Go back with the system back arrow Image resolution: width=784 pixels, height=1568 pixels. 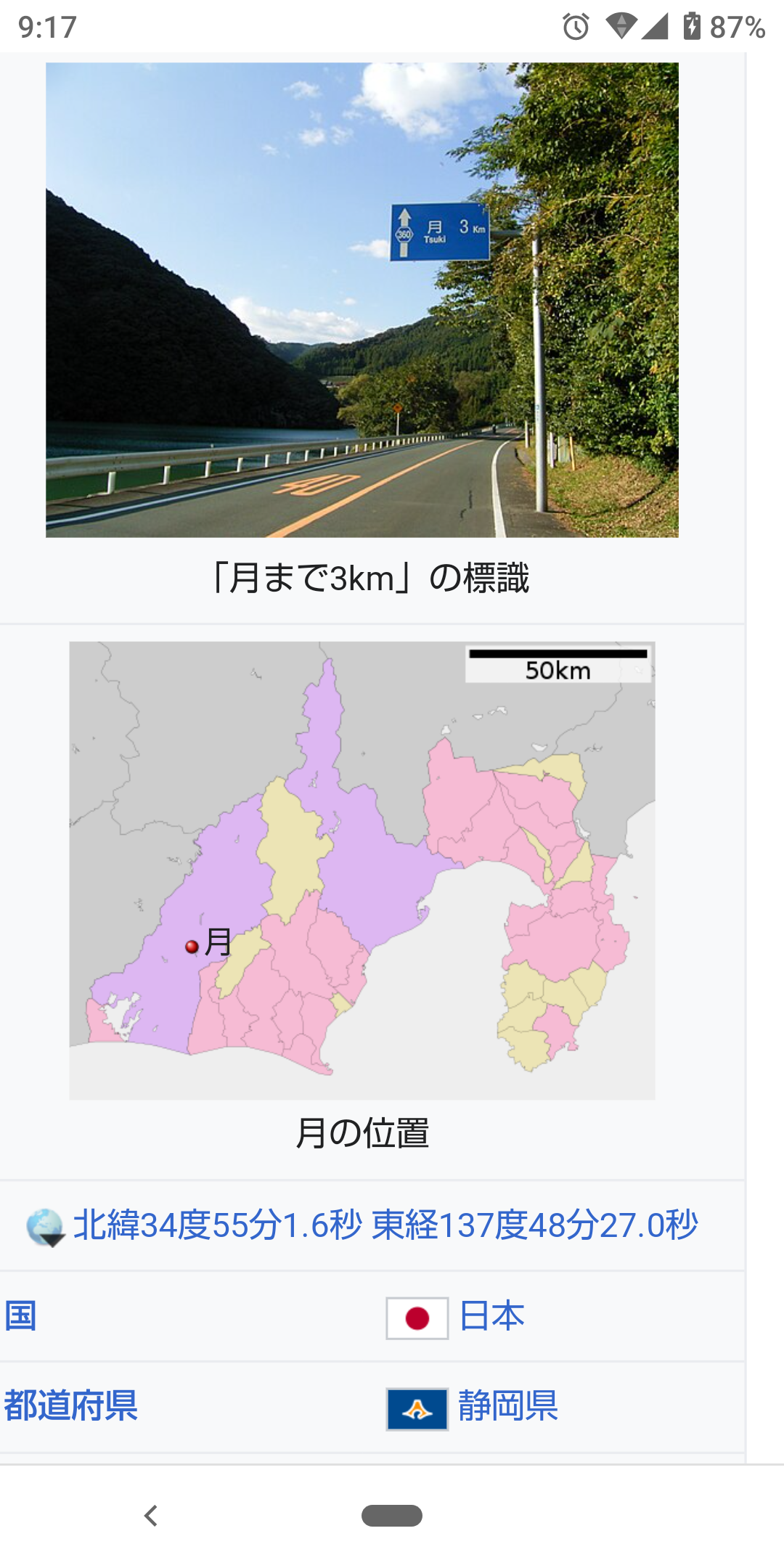pyautogui.click(x=151, y=1516)
